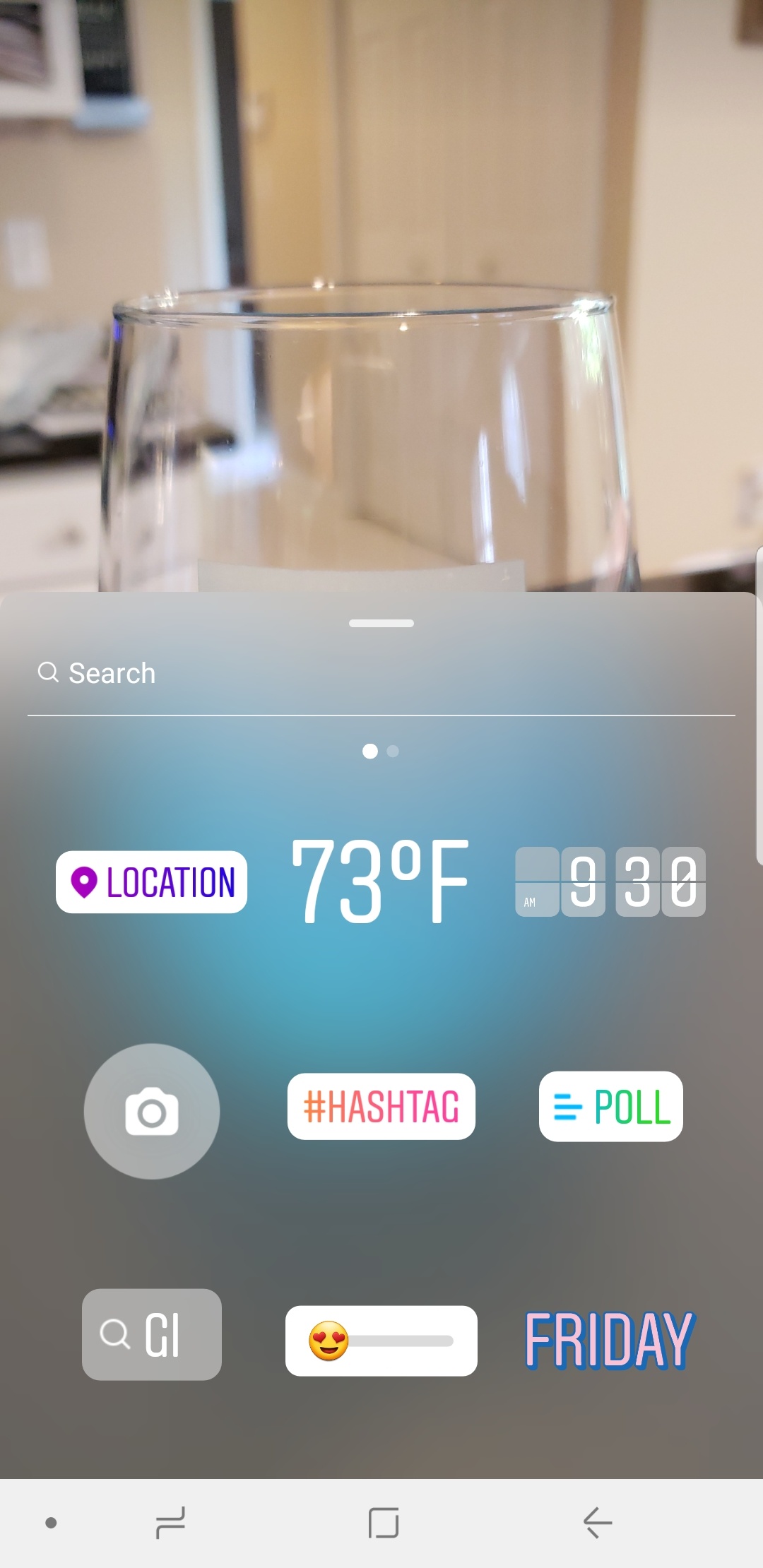Screen dimensions: 763x1568
Task: Open the sticker search field
Action: (x=381, y=673)
